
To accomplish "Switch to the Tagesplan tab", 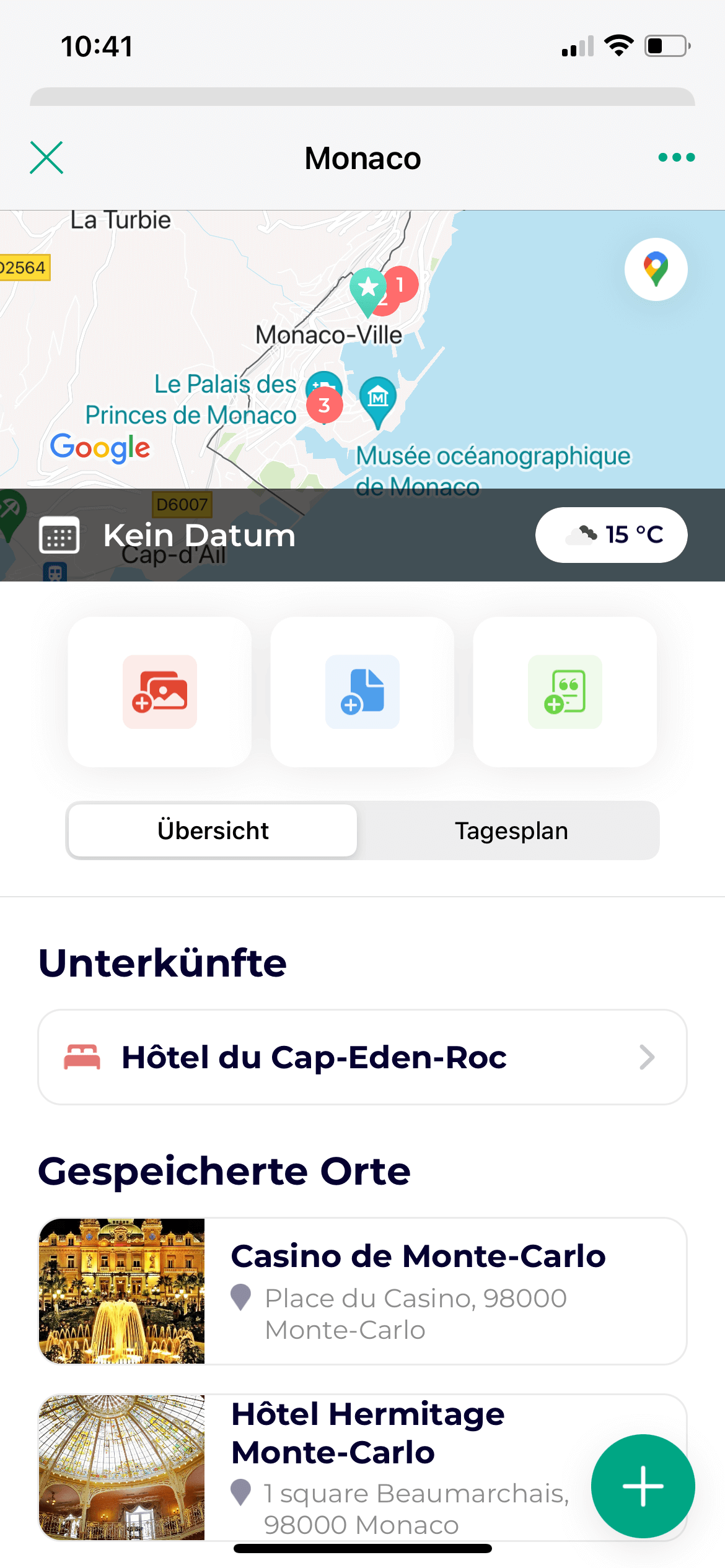I will point(511,830).
